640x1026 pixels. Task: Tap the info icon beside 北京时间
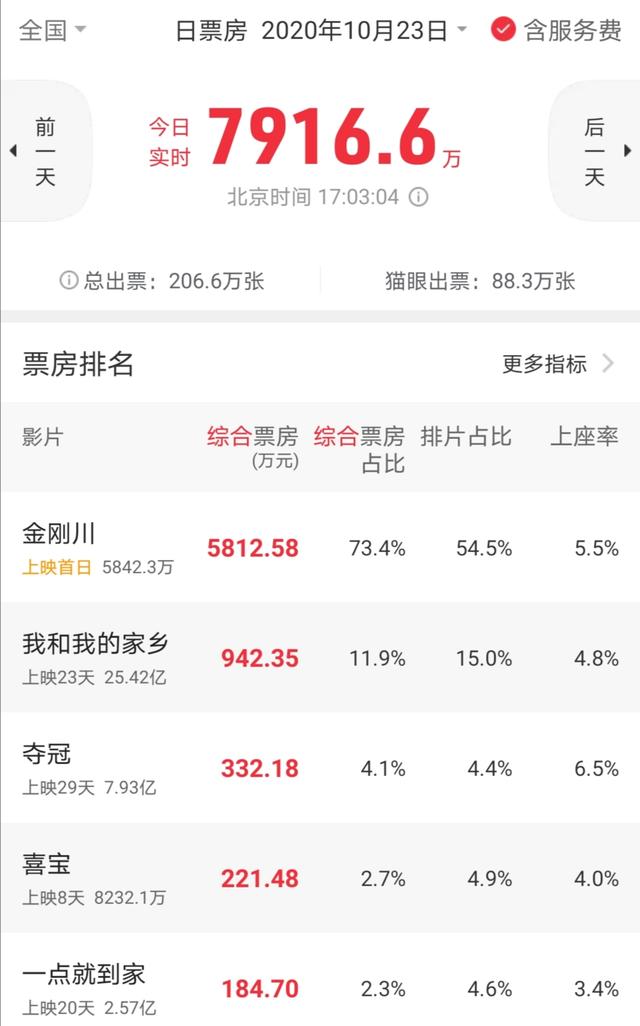[418, 196]
